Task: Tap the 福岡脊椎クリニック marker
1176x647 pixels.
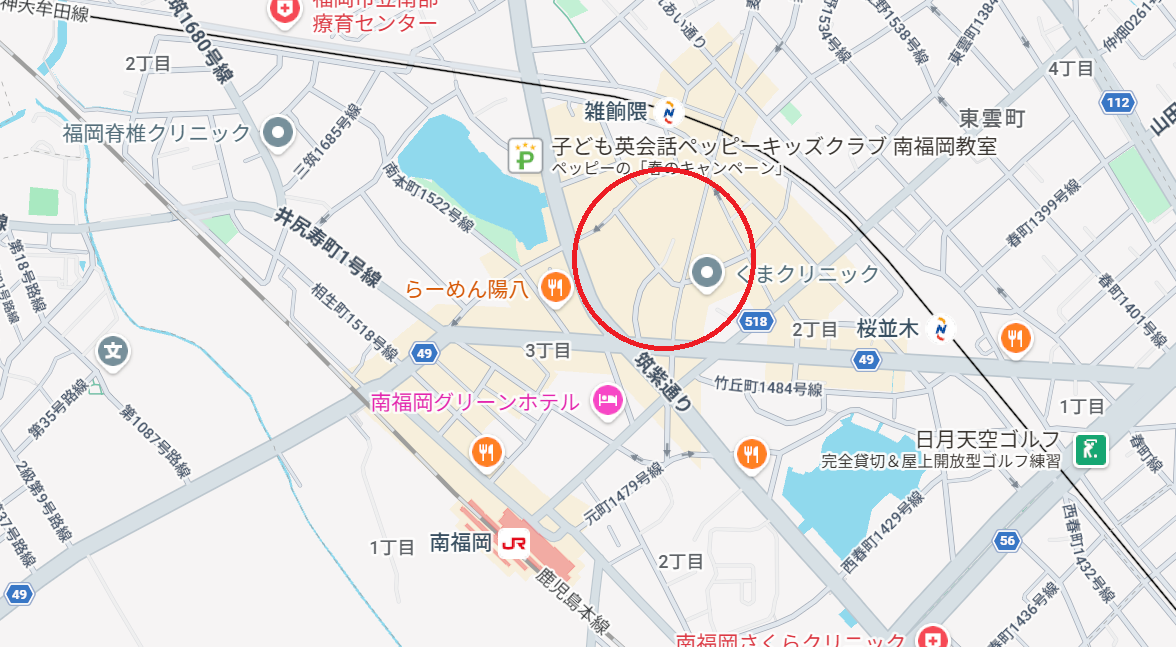Action: click(277, 132)
